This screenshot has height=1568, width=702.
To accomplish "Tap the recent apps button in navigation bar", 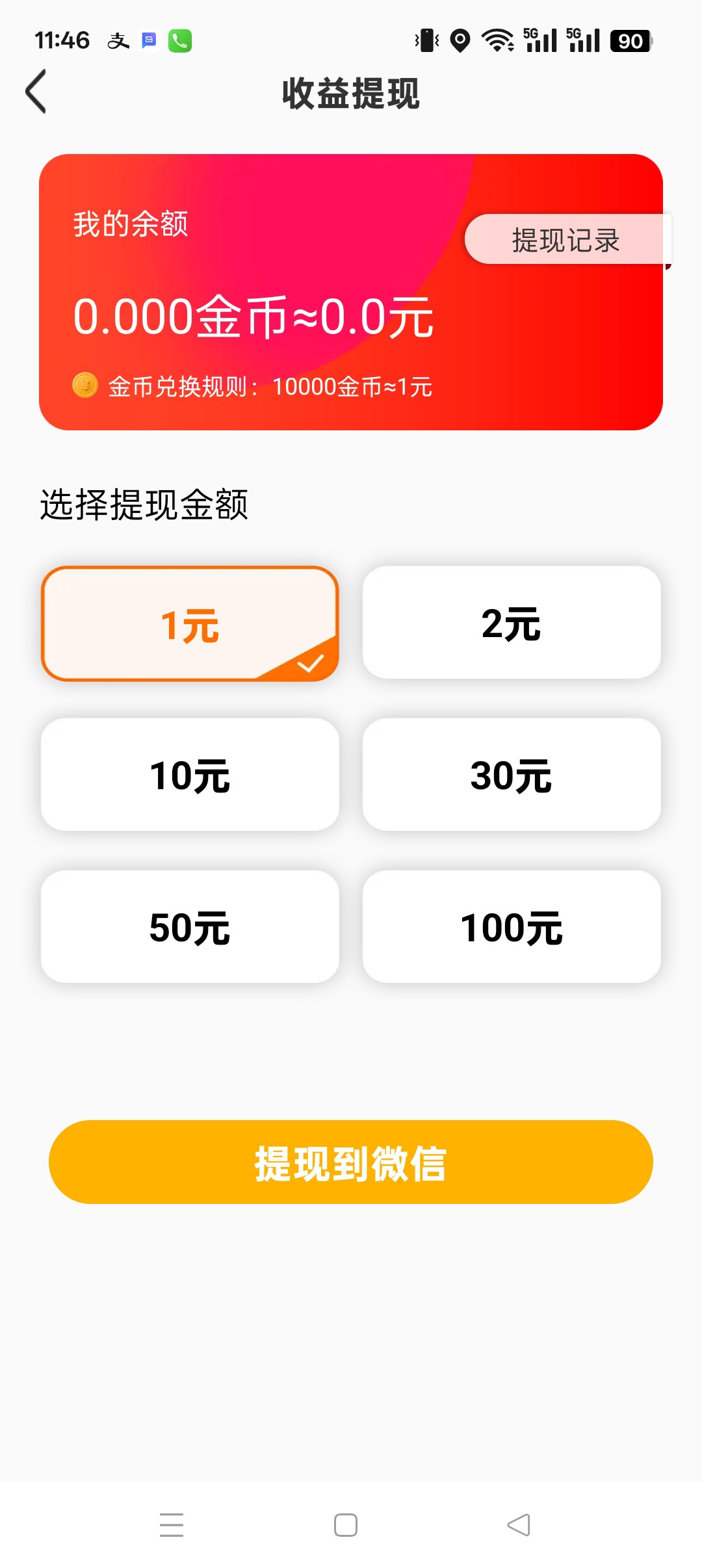I will click(172, 1524).
